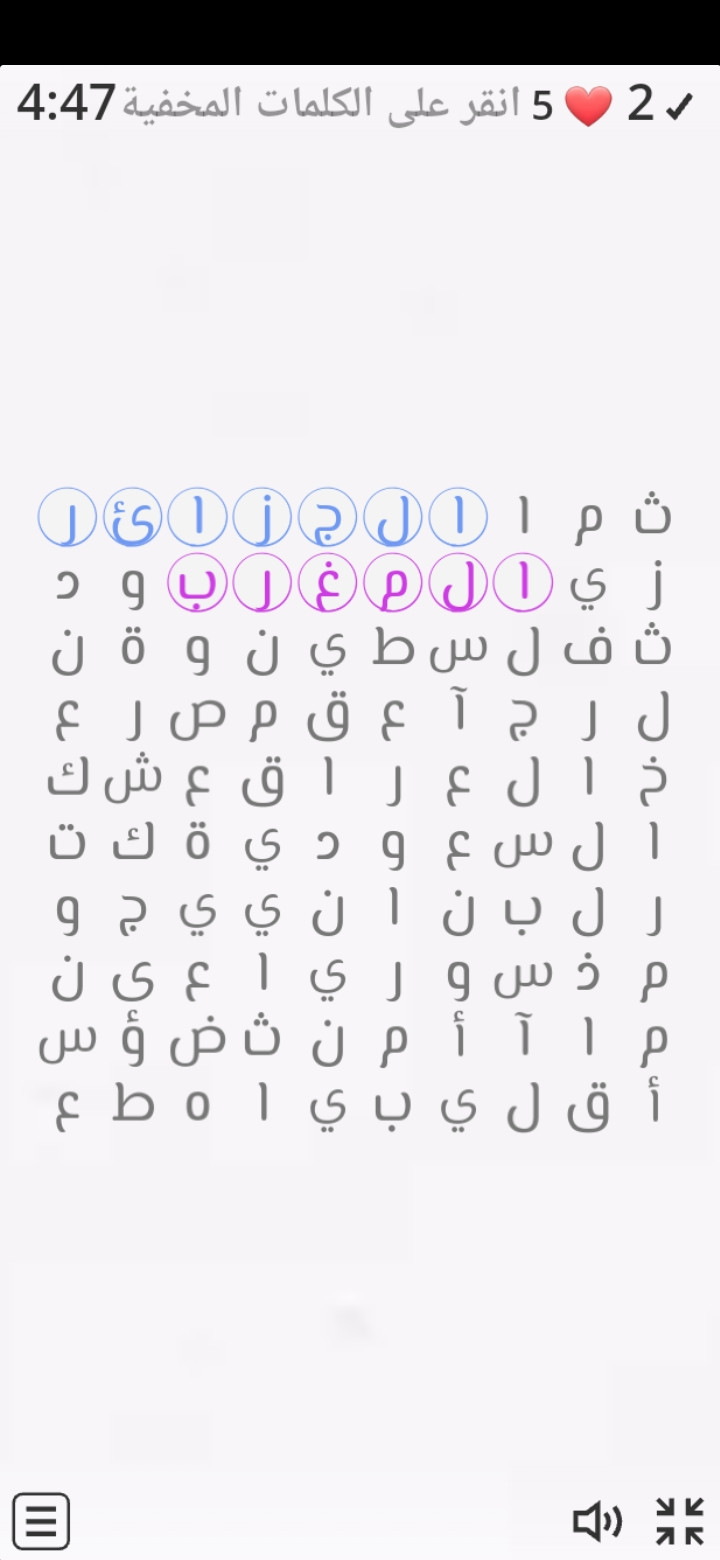Tap the letter ض in the grid
This screenshot has height=1560, width=720.
click(x=198, y=1041)
